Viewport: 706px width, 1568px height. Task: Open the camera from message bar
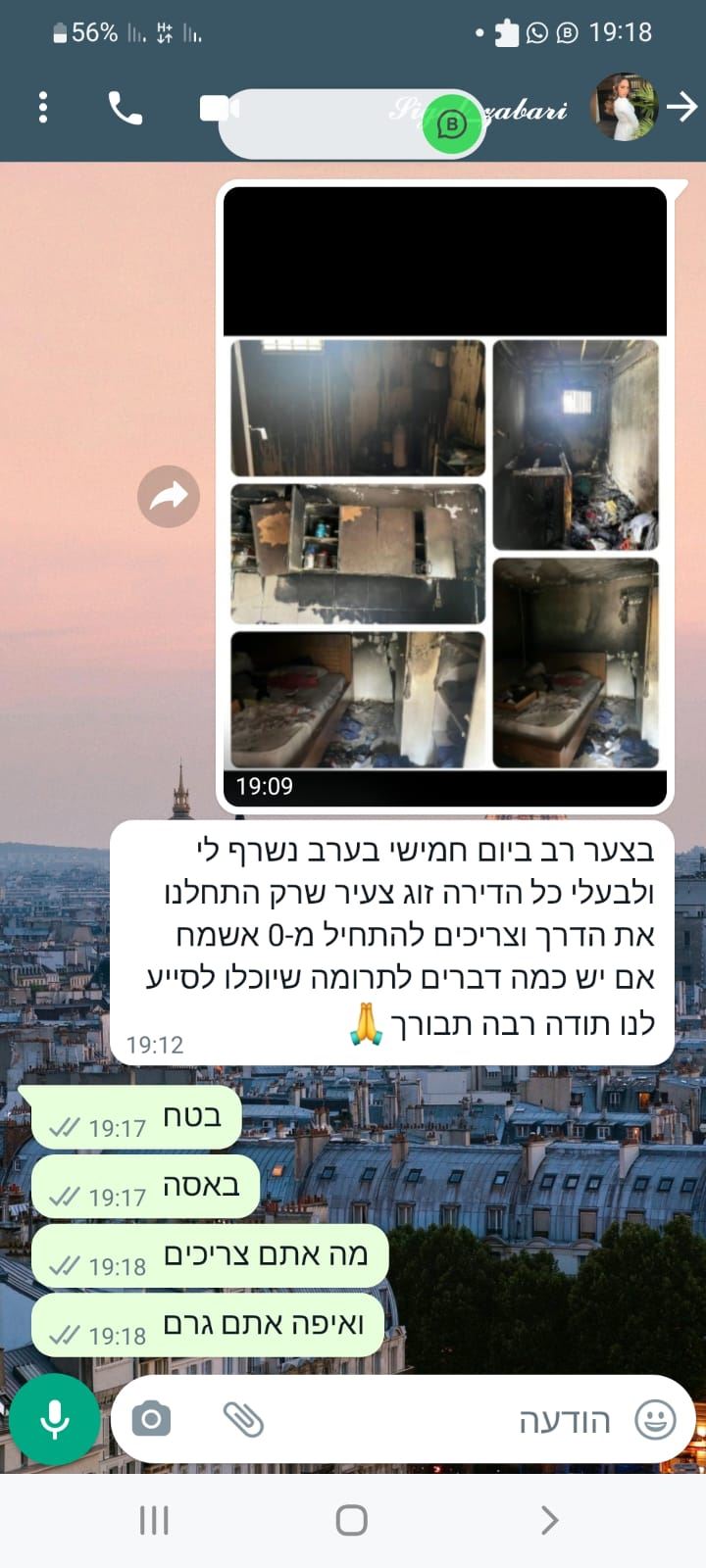[x=151, y=1419]
